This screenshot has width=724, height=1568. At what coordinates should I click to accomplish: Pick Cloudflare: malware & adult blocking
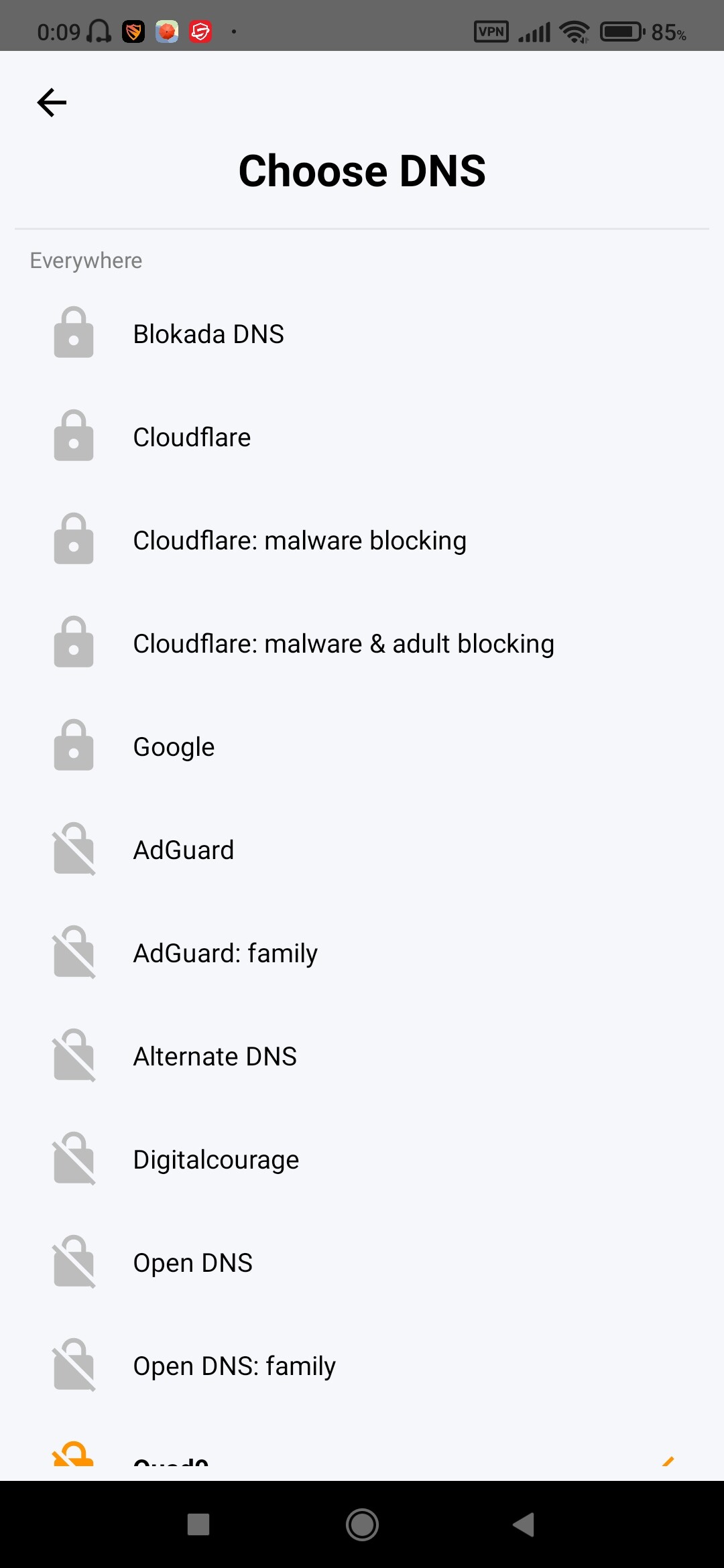point(362,643)
